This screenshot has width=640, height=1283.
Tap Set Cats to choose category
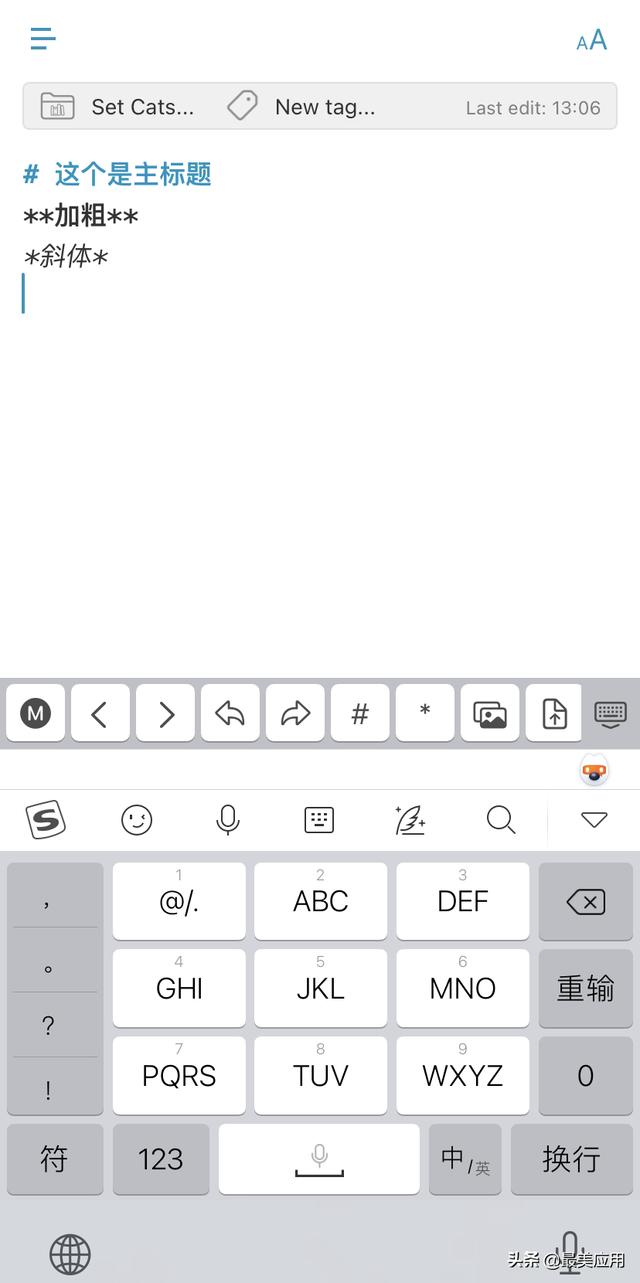click(x=117, y=106)
